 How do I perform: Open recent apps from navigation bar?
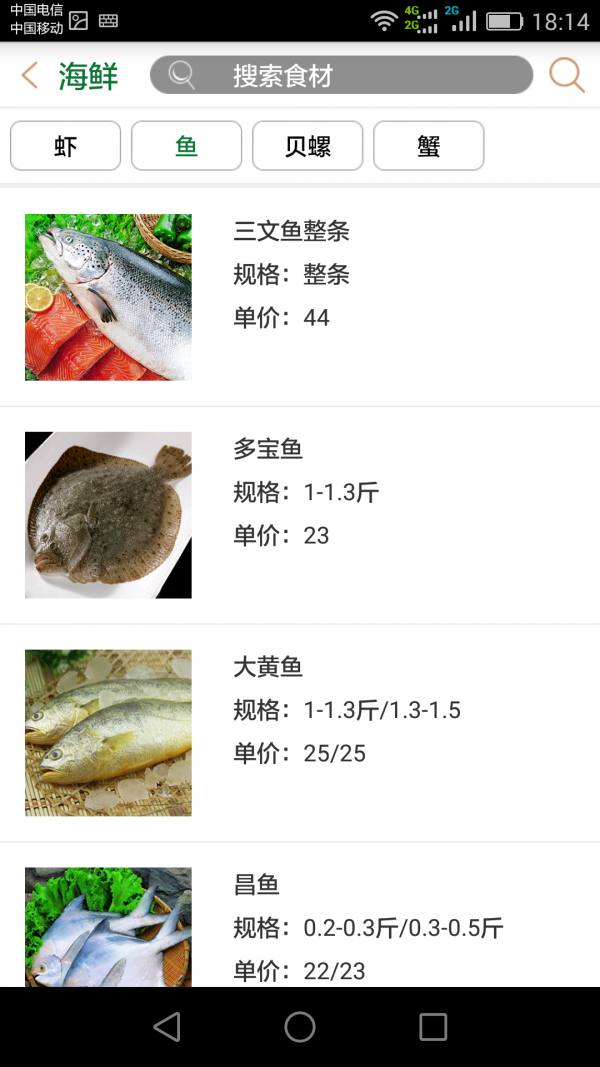click(x=433, y=1027)
